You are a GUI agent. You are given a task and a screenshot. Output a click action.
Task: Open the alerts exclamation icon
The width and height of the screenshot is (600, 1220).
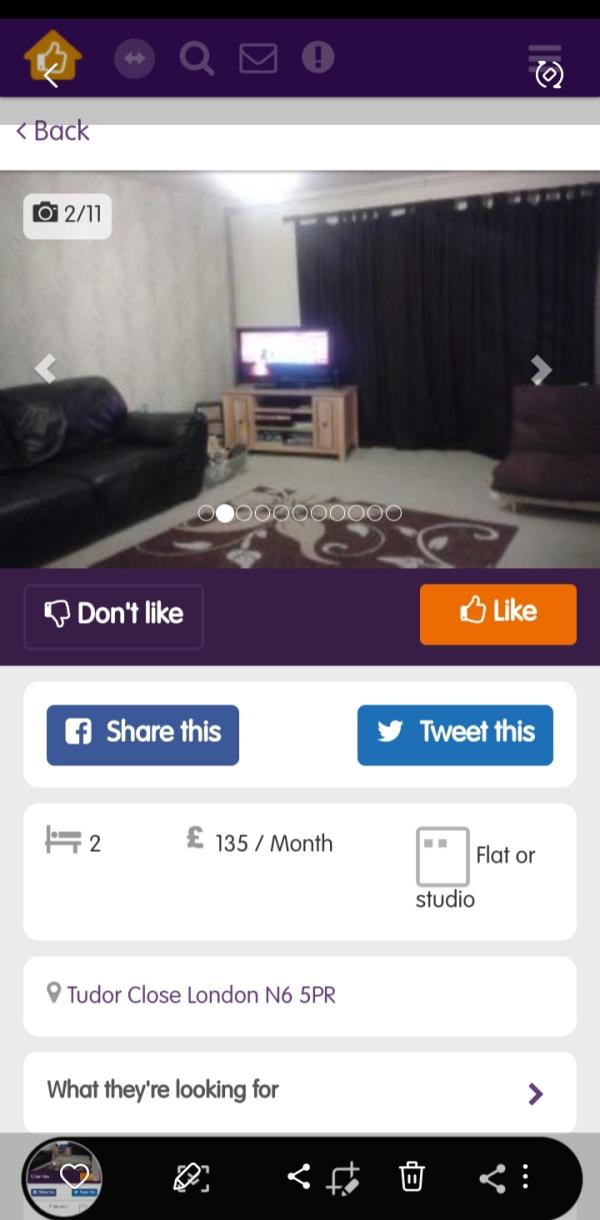tap(318, 58)
